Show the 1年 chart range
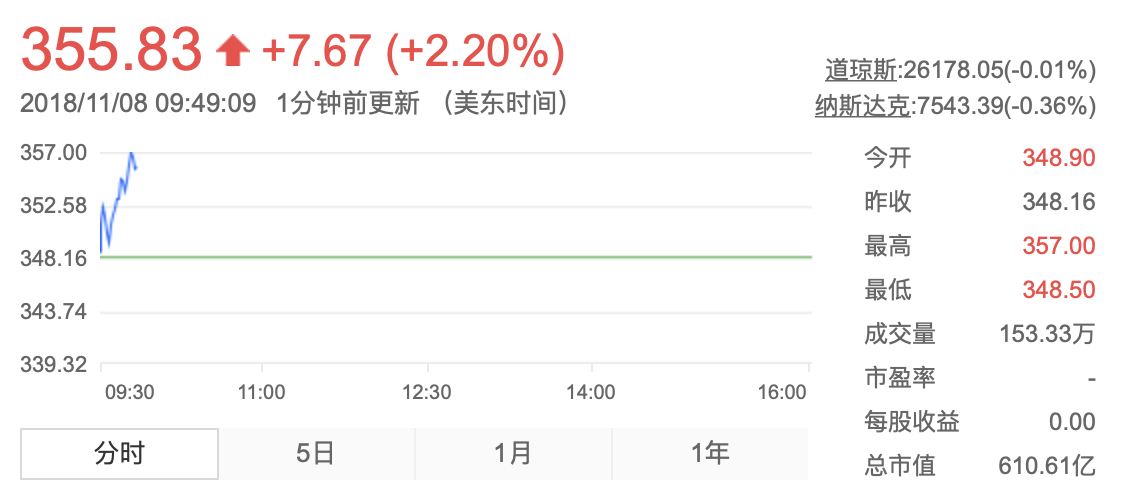The width and height of the screenshot is (1148, 504). pos(709,453)
